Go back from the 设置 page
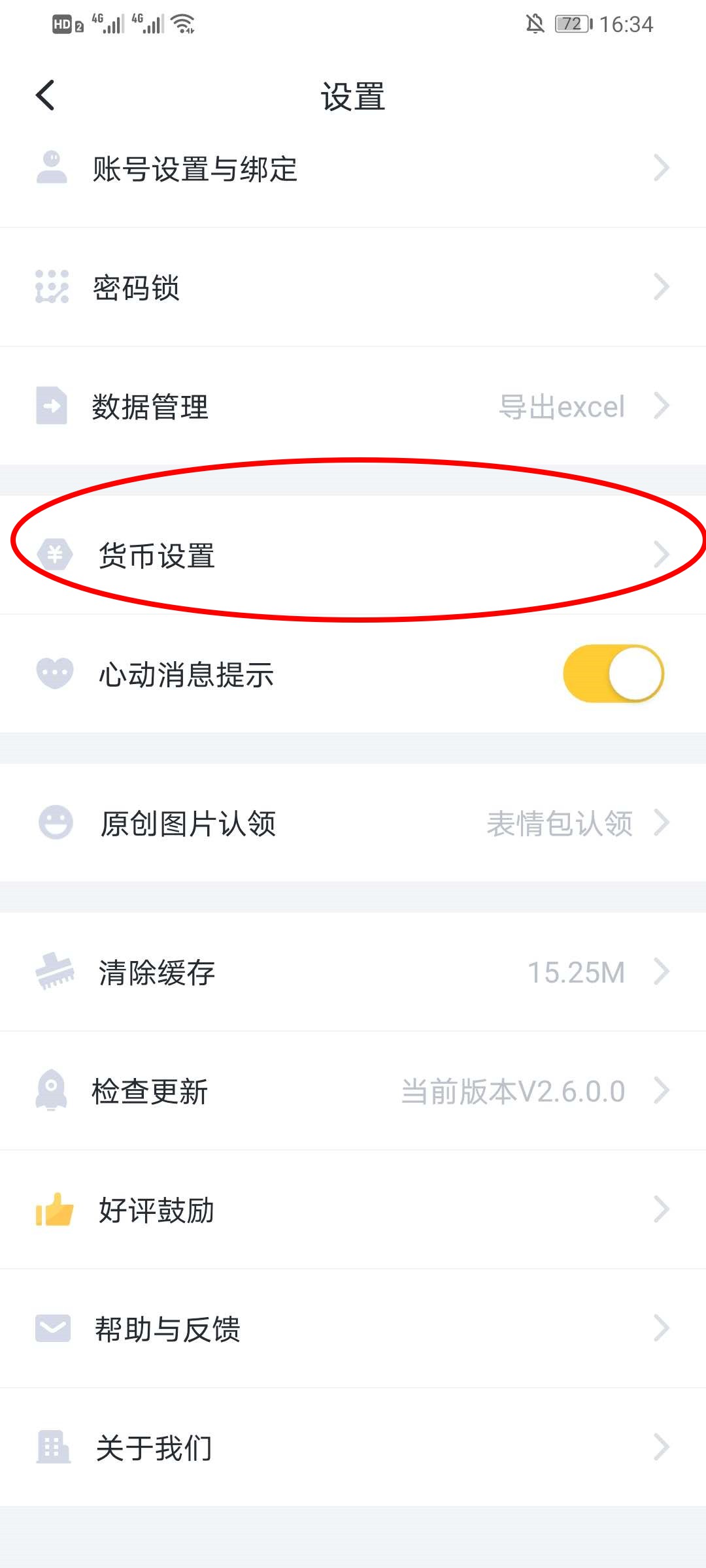 45,95
